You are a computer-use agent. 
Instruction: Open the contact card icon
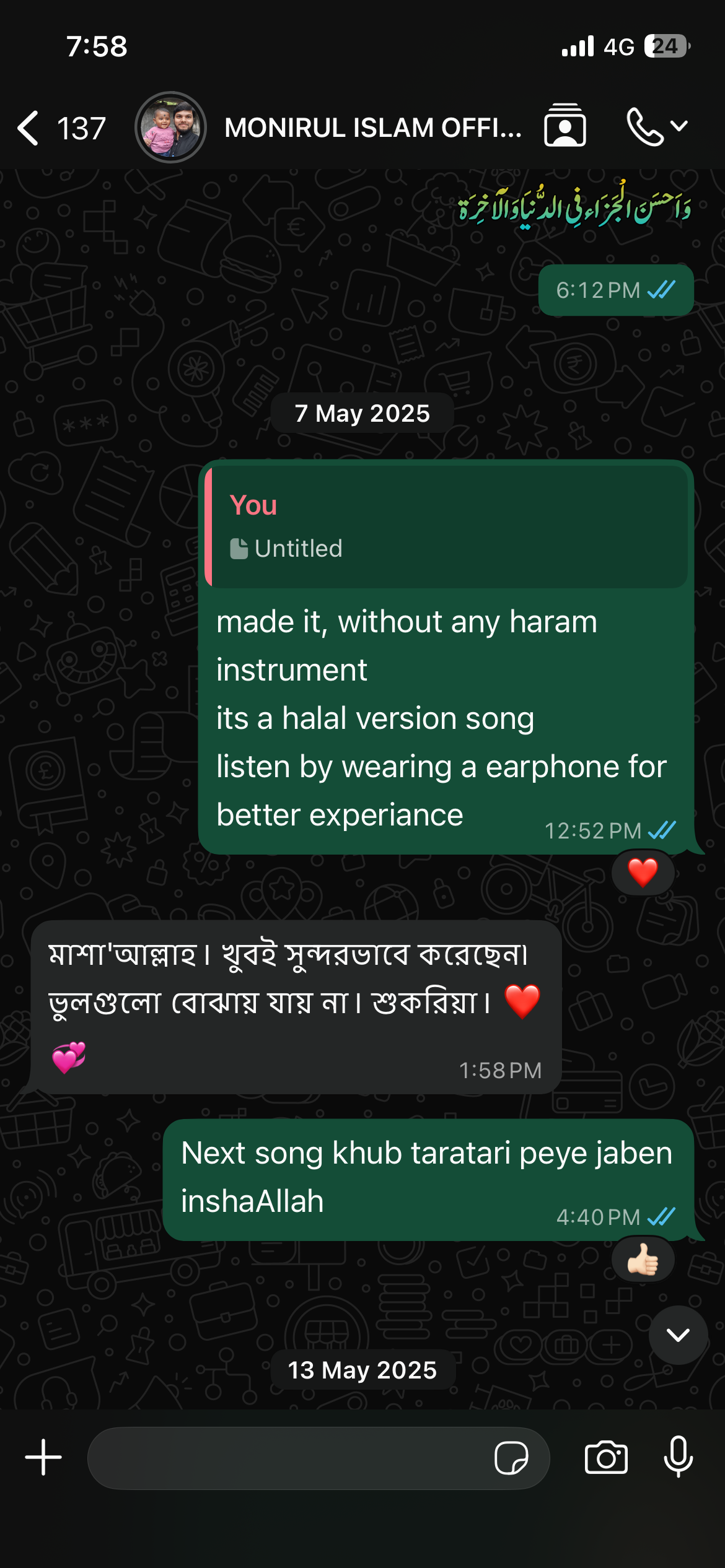565,126
